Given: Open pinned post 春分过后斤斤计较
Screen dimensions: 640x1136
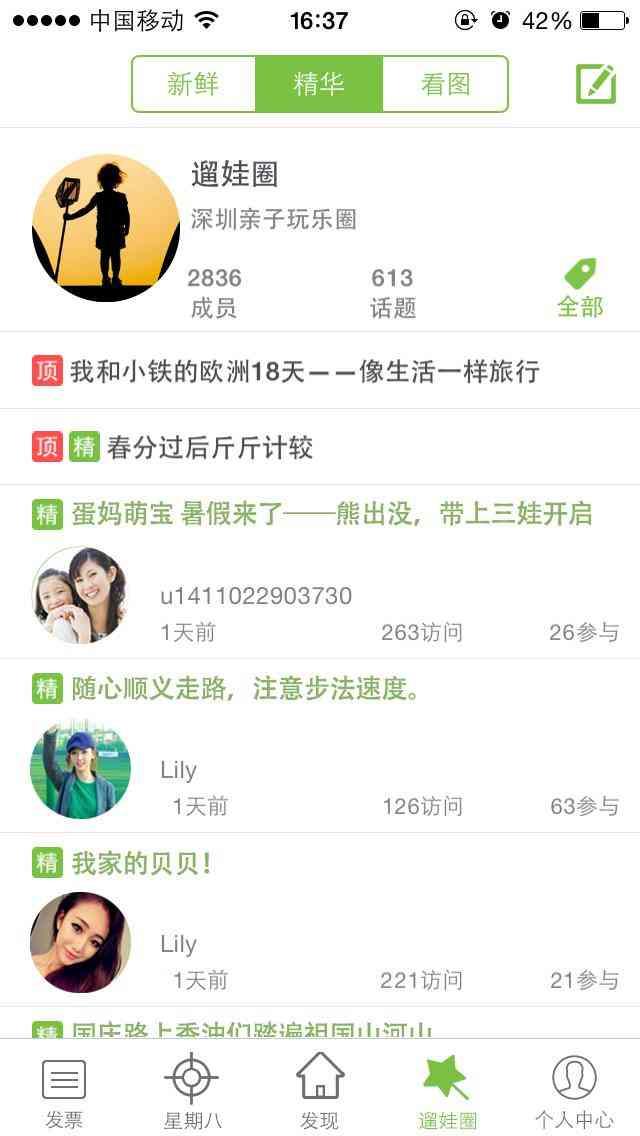Looking at the screenshot, I should tap(320, 447).
